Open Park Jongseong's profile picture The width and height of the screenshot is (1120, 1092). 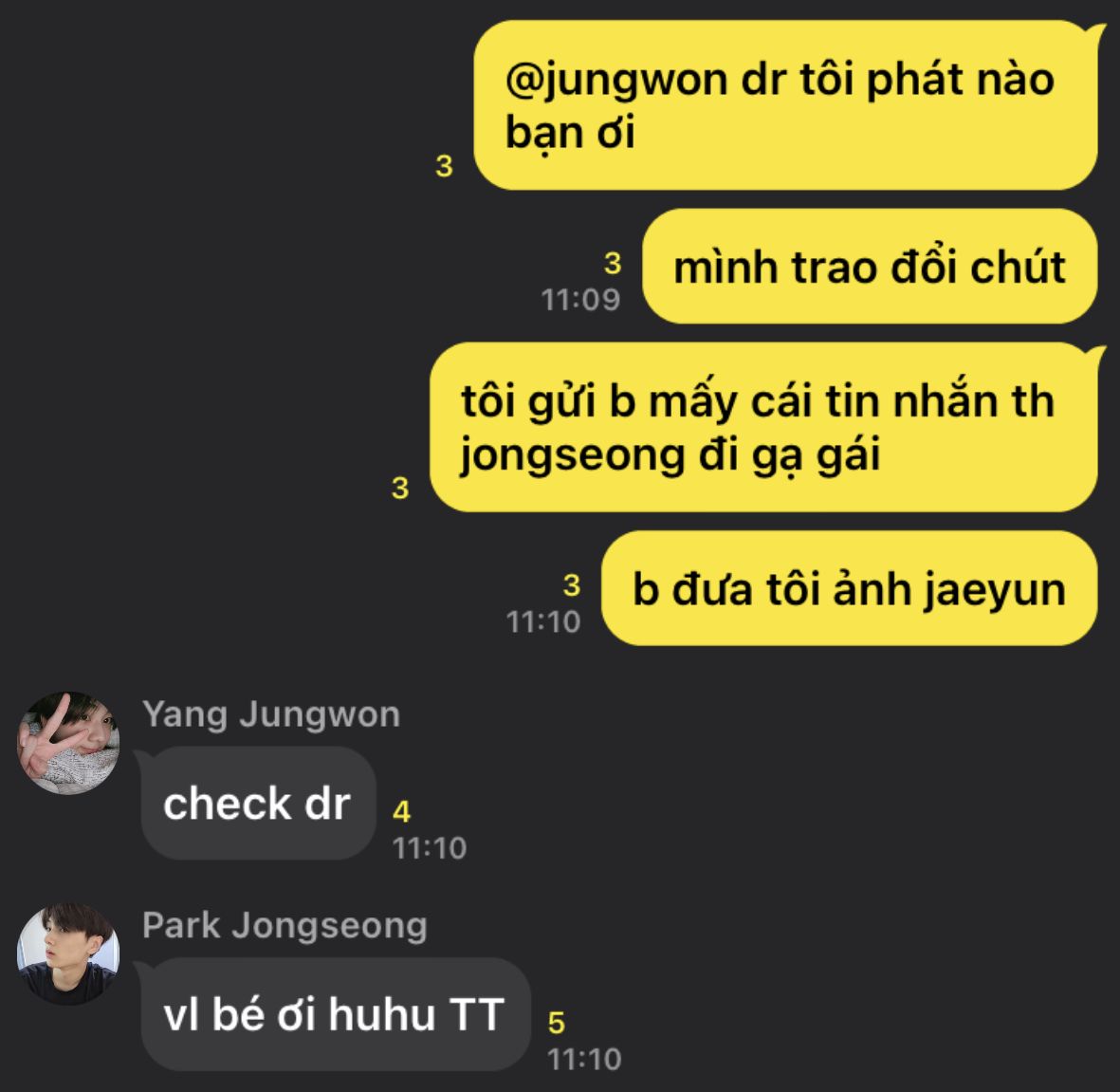pyautogui.click(x=68, y=953)
